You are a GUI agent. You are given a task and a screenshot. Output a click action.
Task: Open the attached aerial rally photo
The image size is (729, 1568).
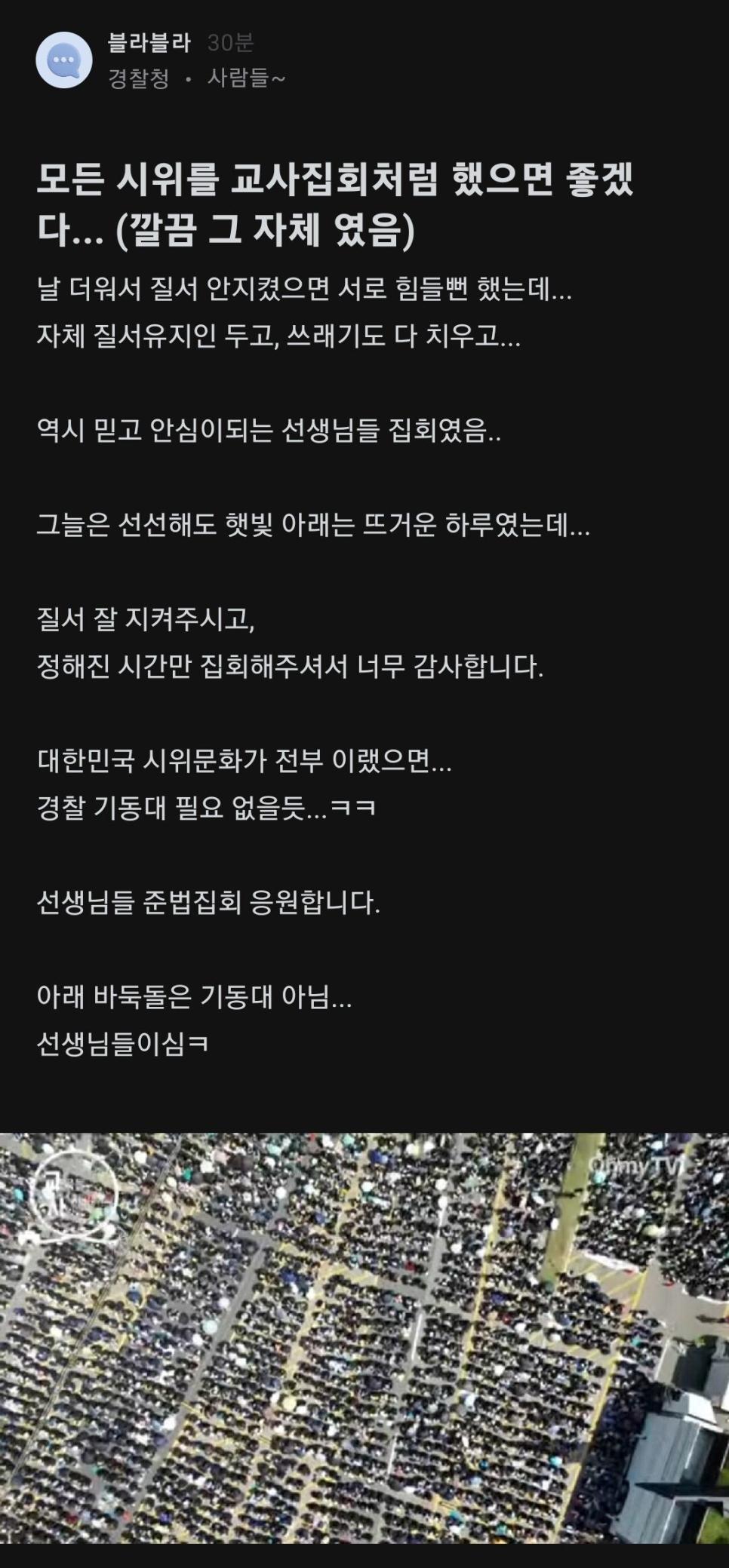pos(364,1336)
